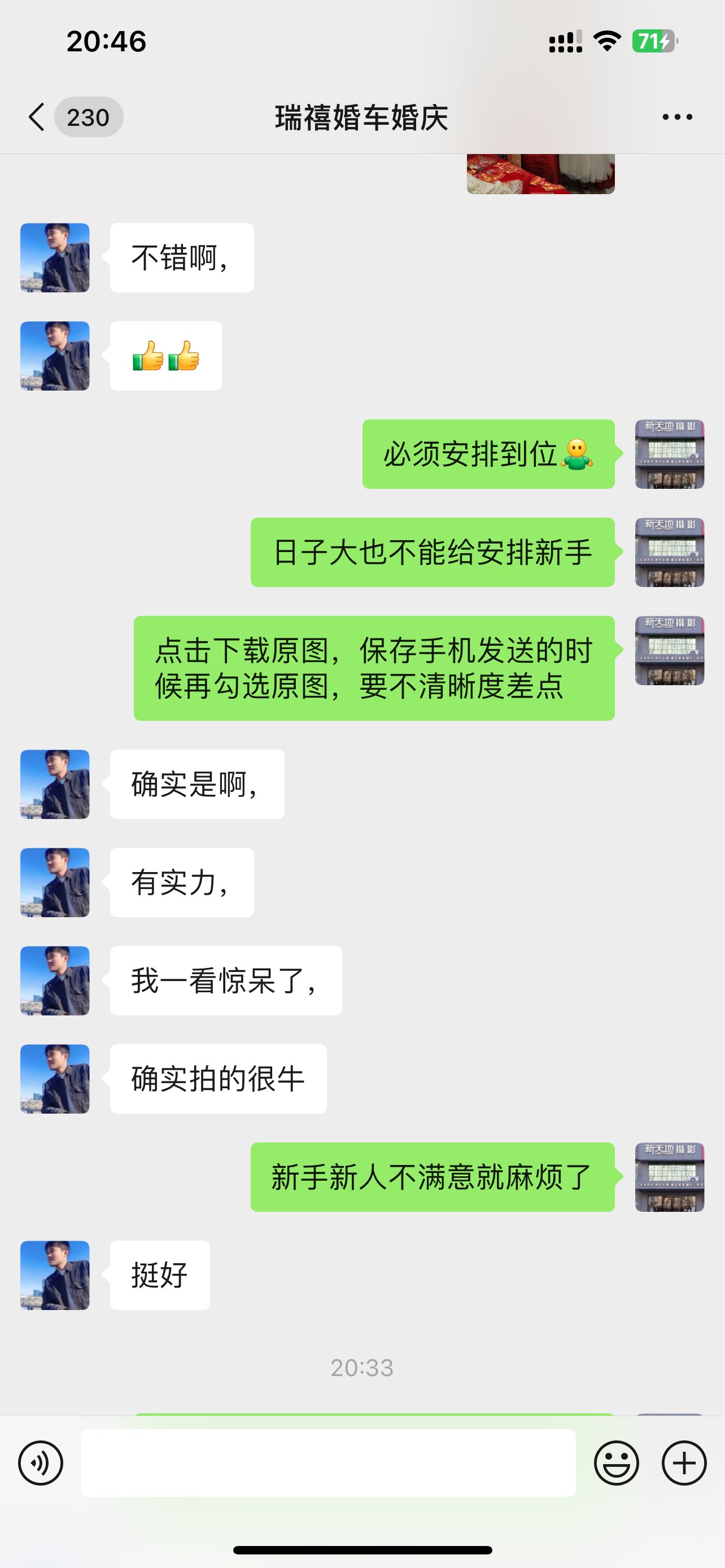Open the emoji sticker panel

pos(616,1464)
